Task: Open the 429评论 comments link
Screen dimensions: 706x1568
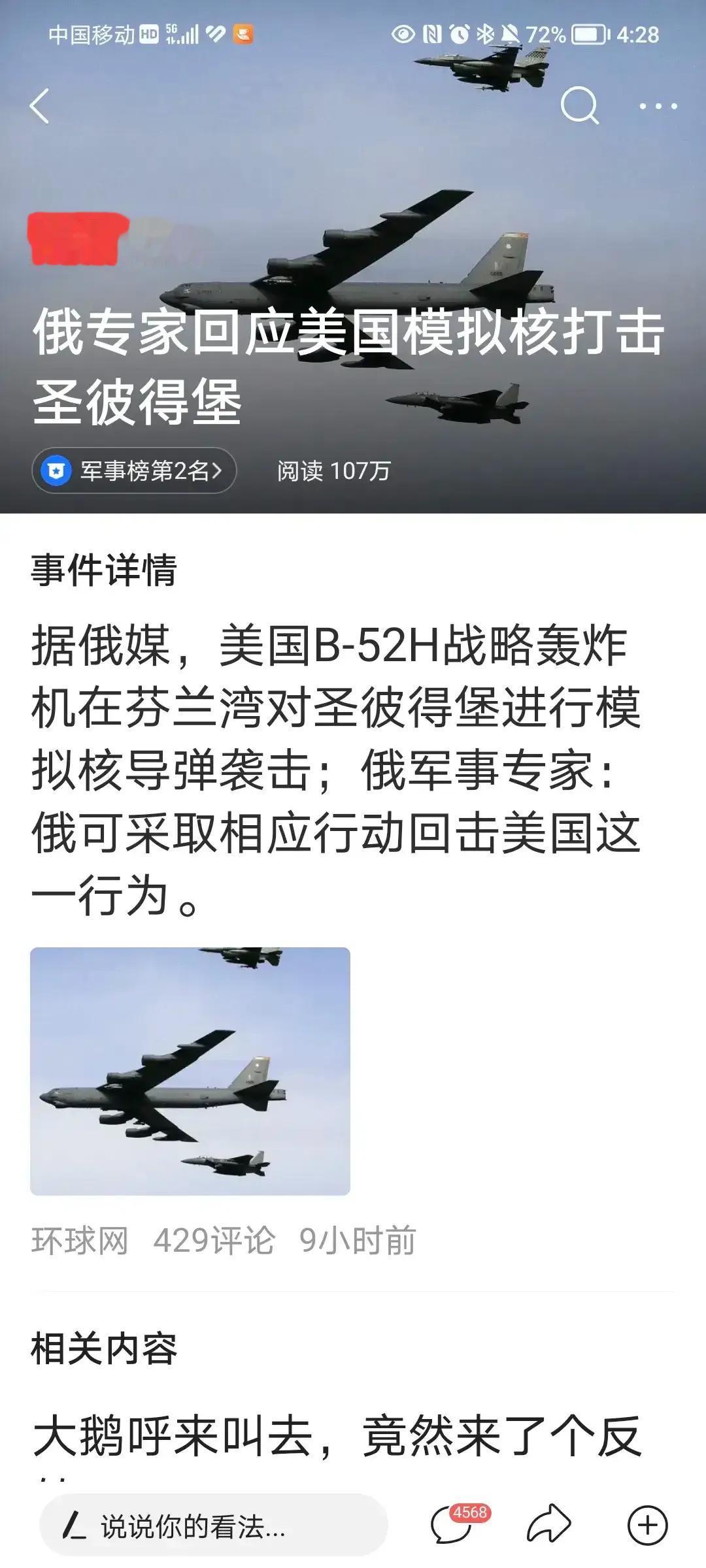Action: tap(216, 1241)
